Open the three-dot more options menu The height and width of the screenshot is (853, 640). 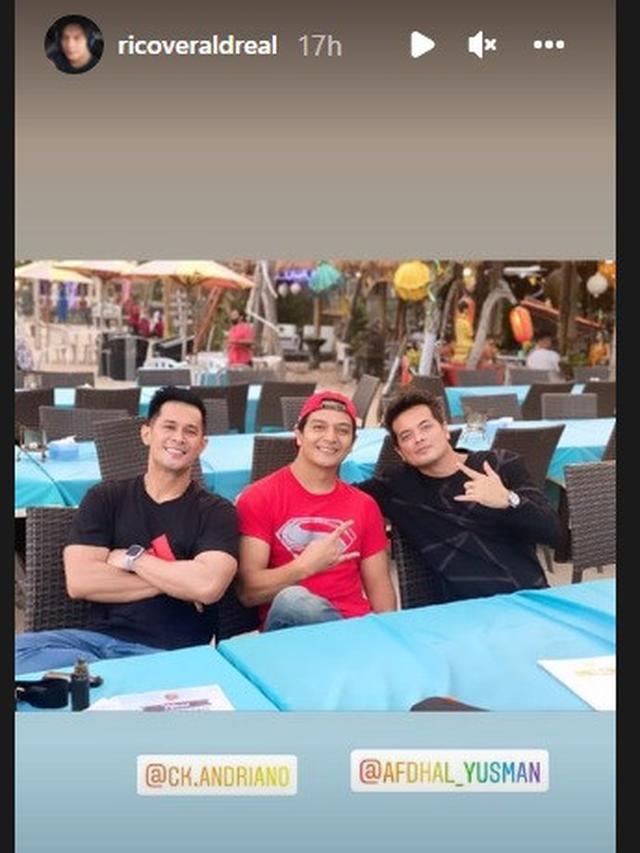(x=548, y=44)
